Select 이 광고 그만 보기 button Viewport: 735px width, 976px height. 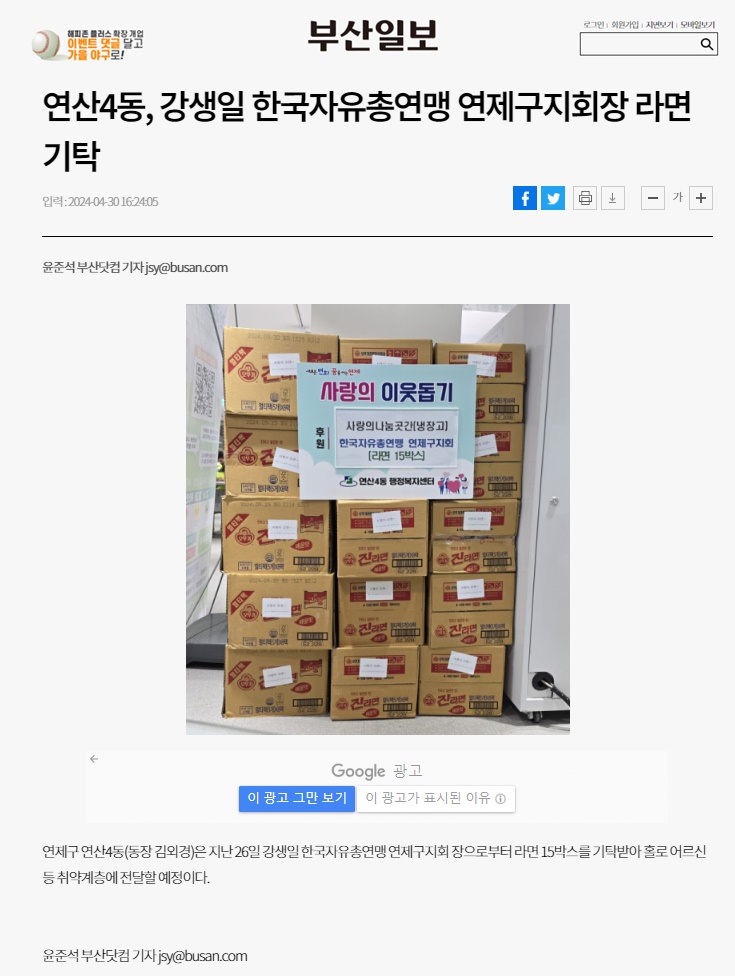pyautogui.click(x=297, y=798)
